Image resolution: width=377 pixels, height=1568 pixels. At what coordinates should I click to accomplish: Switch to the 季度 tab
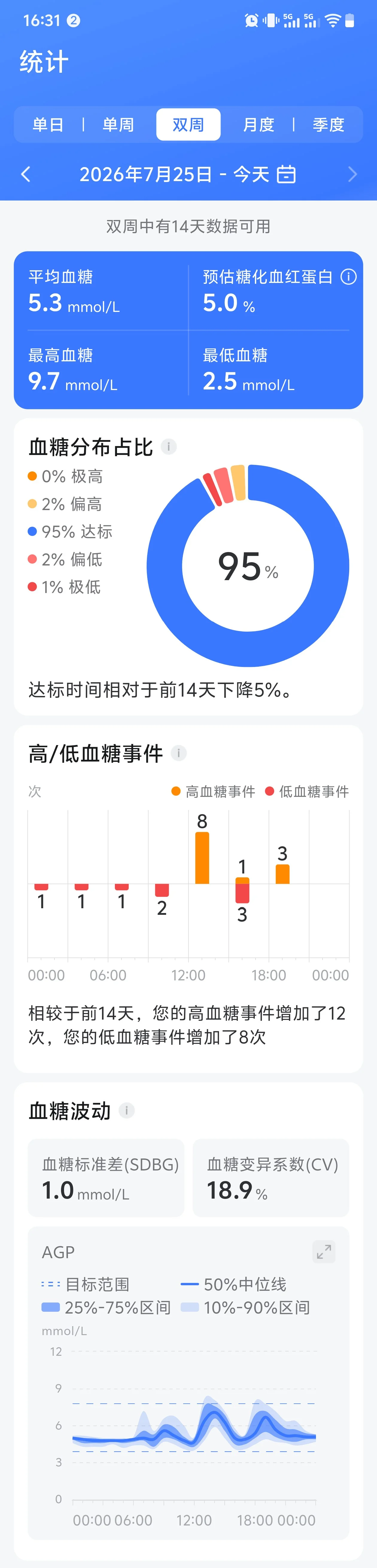pyautogui.click(x=328, y=125)
